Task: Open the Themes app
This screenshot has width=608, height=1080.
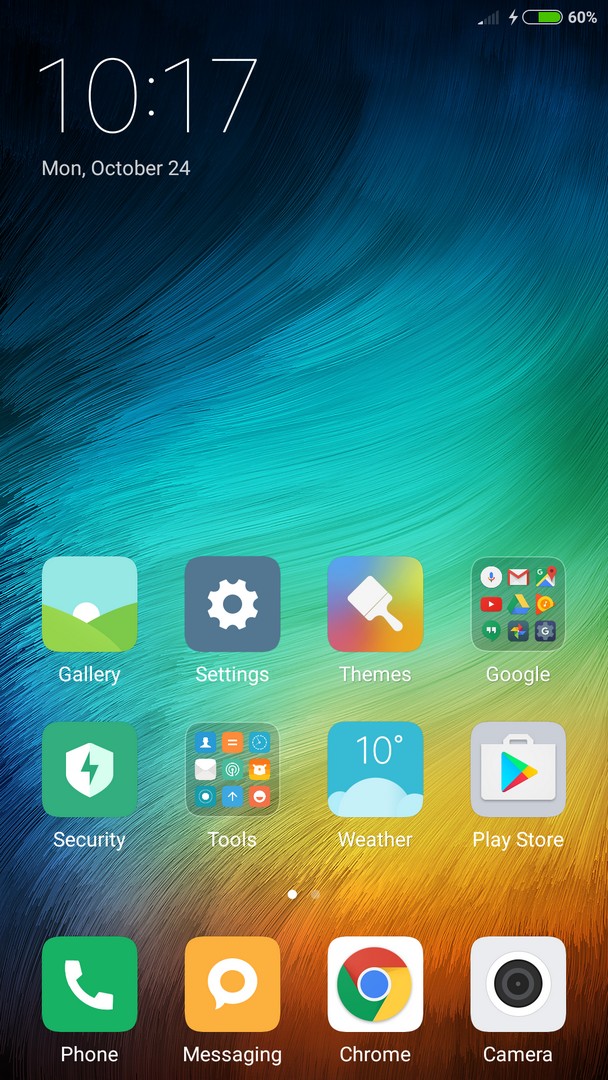Action: tap(375, 604)
